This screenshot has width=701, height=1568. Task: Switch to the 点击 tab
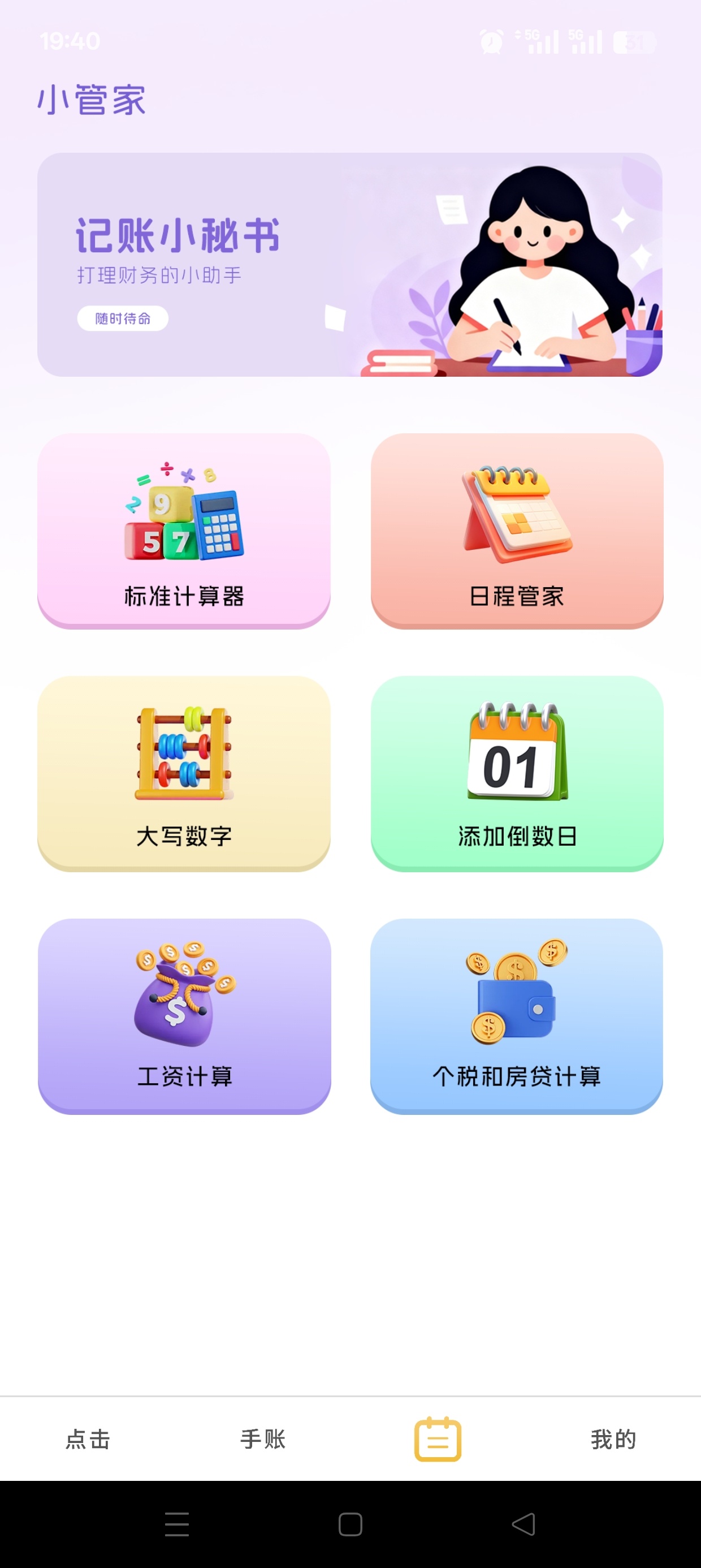pos(88,1439)
